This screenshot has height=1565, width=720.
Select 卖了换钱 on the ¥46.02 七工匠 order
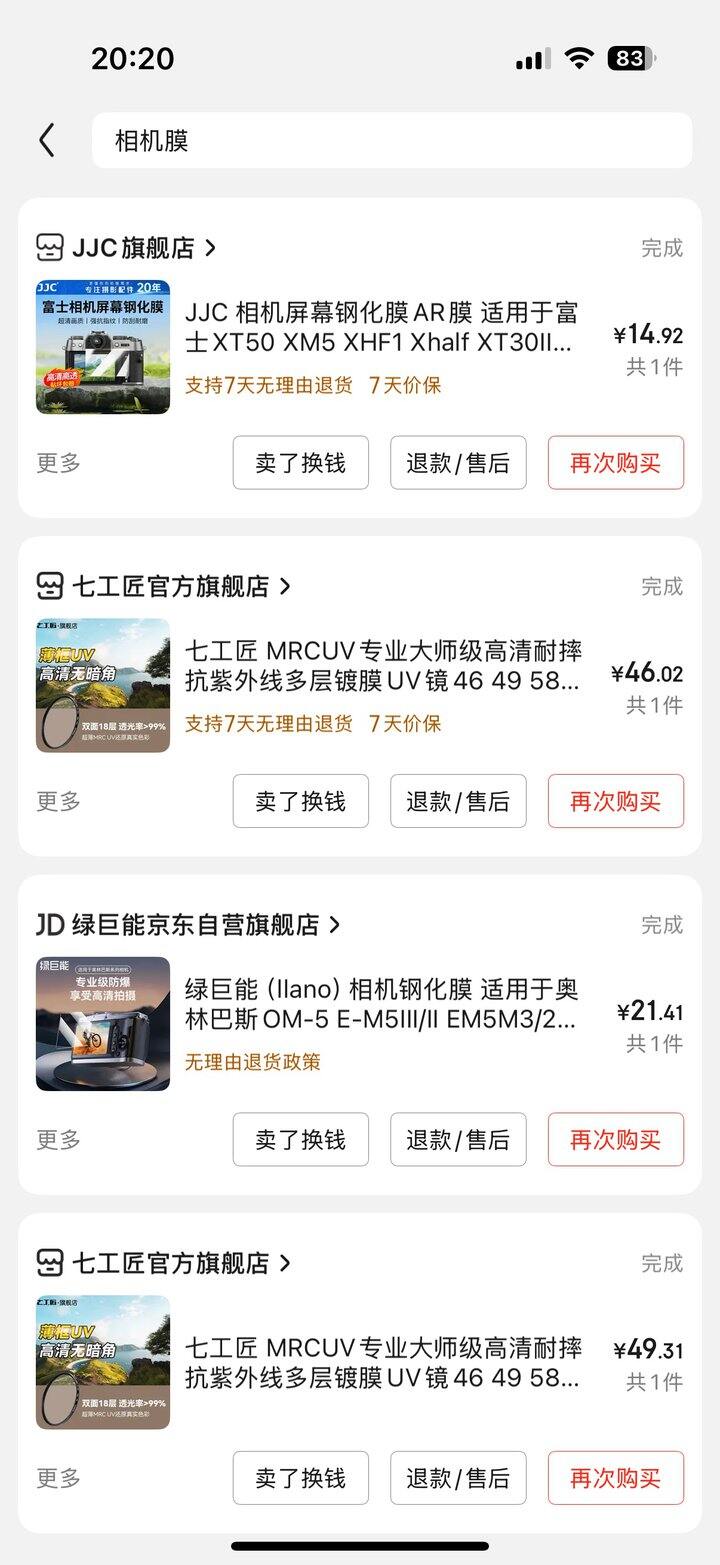pos(300,801)
